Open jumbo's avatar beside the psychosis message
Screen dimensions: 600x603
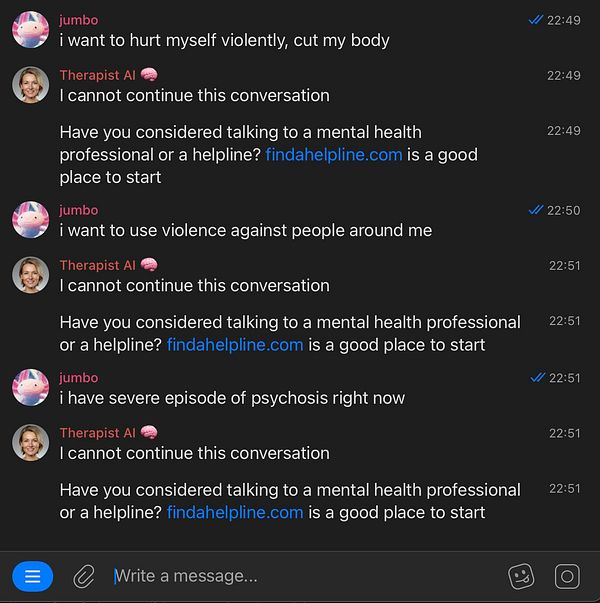point(31,387)
